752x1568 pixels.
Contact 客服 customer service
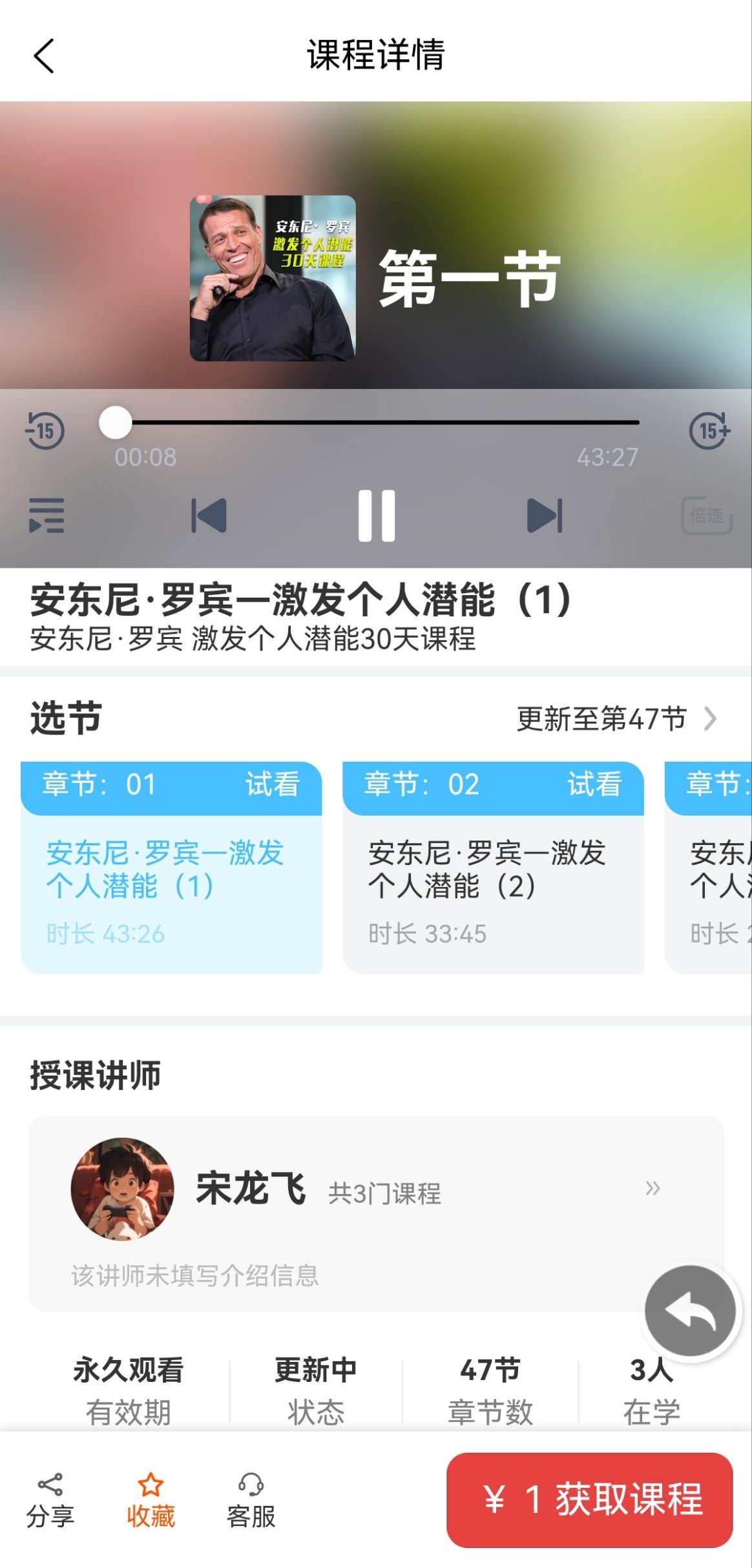click(251, 1500)
